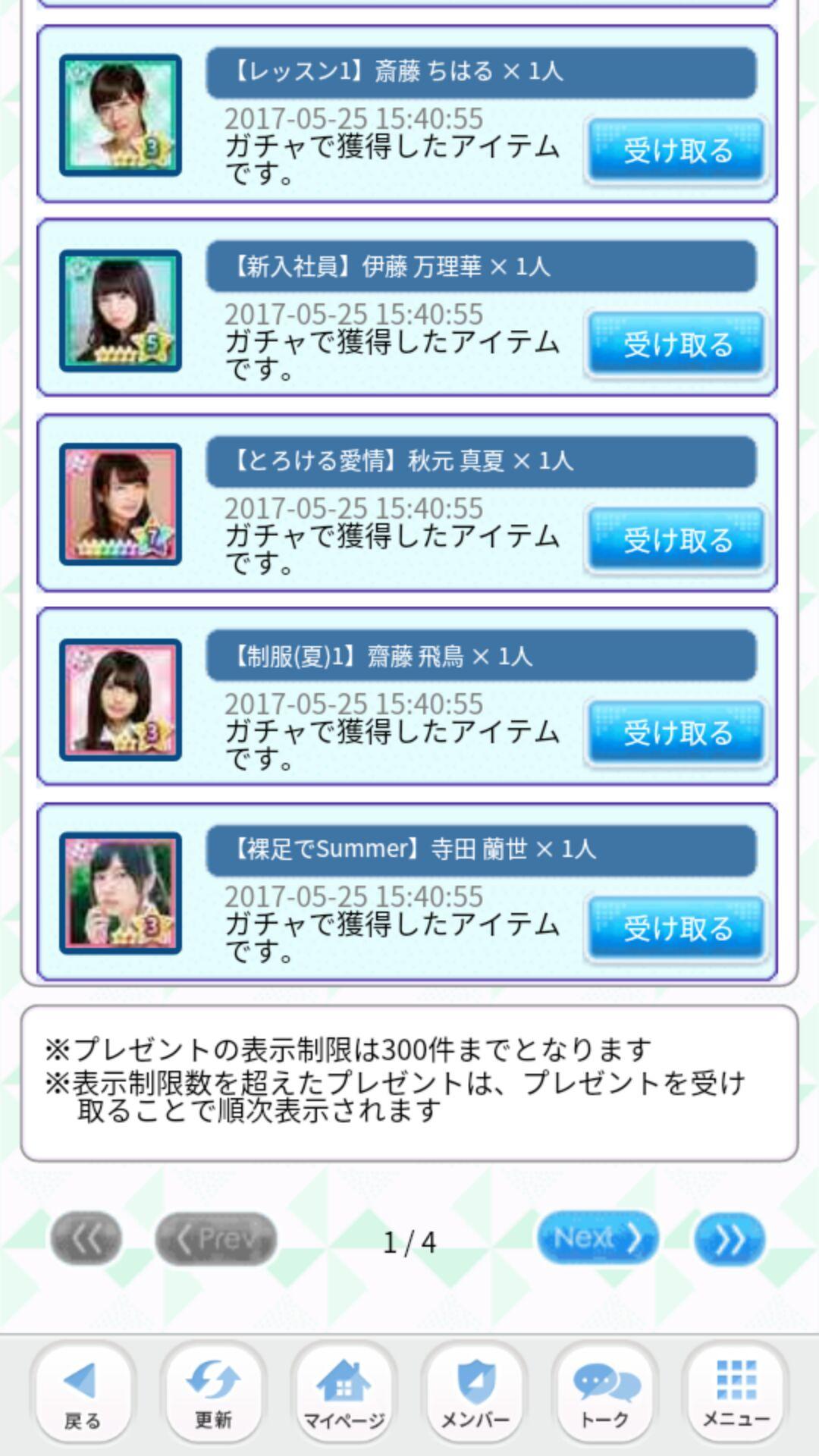Screen dimensions: 819x1456
Task: Tap the 斎藤 ちはる card thumbnail
Action: (121, 115)
